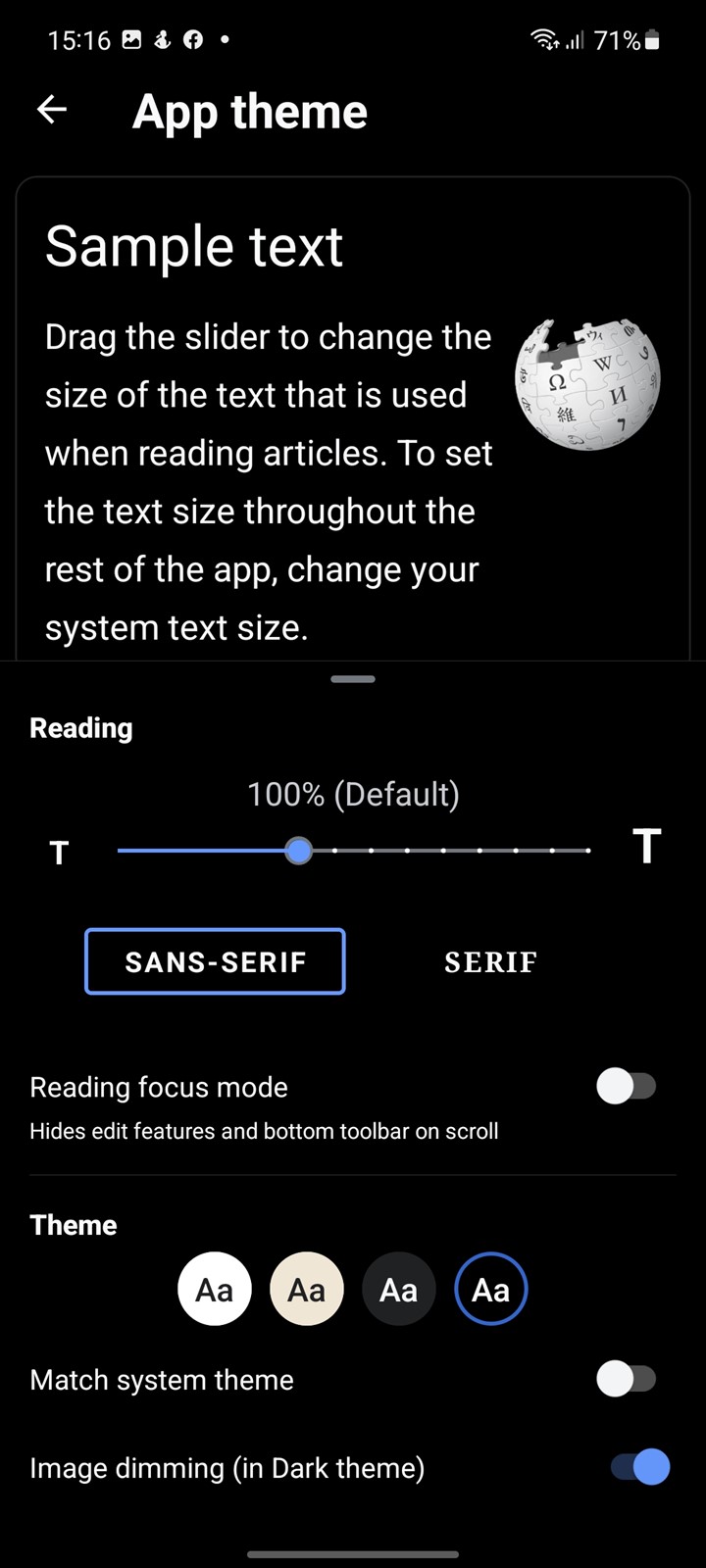Viewport: 706px width, 1568px height.
Task: Go back from App theme
Action: [52, 110]
